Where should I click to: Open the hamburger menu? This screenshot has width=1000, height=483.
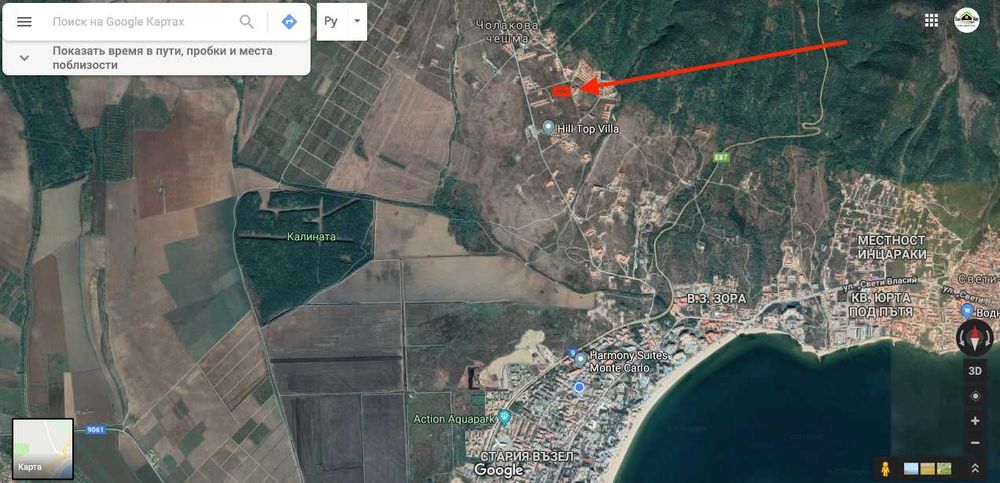pos(25,21)
